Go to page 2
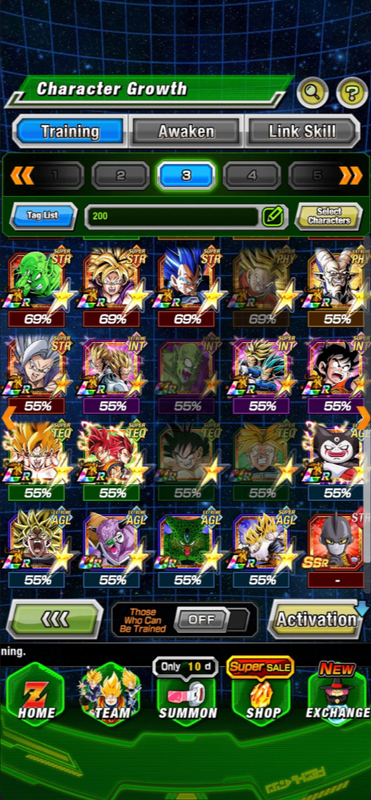Screen dimensions: 371x800 point(120,176)
